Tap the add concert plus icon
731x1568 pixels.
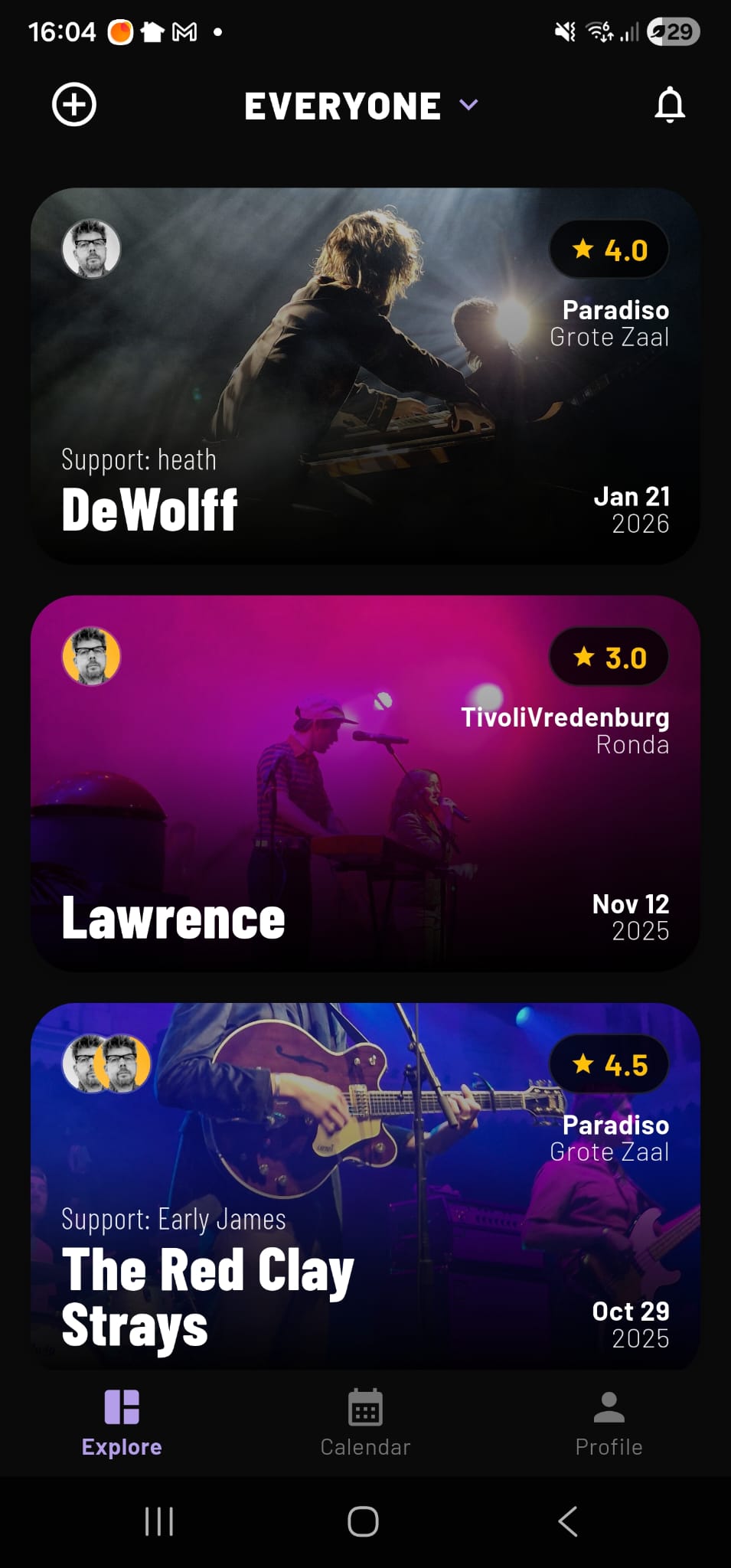pos(74,105)
